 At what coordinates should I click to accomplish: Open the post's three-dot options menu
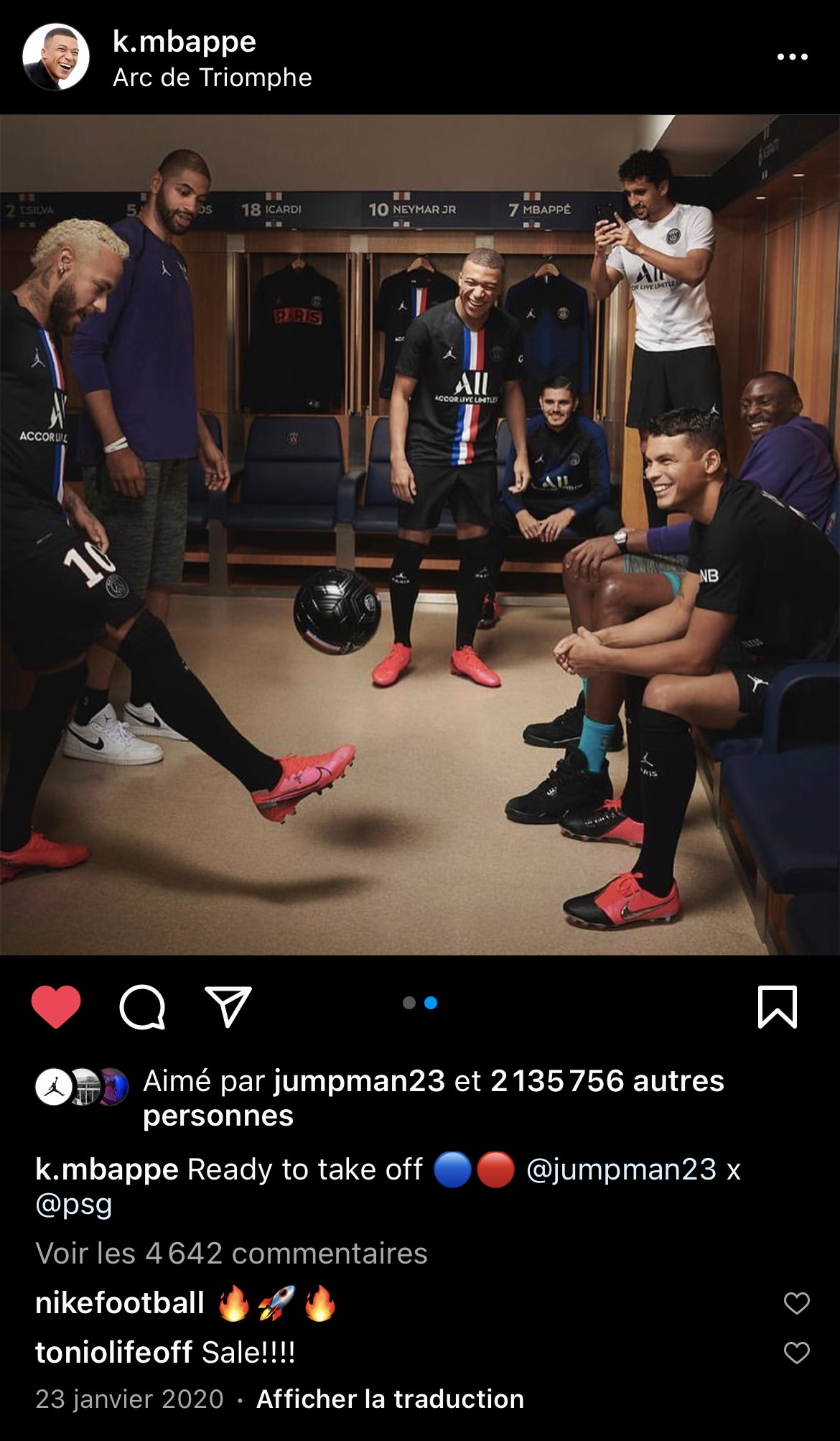(792, 57)
